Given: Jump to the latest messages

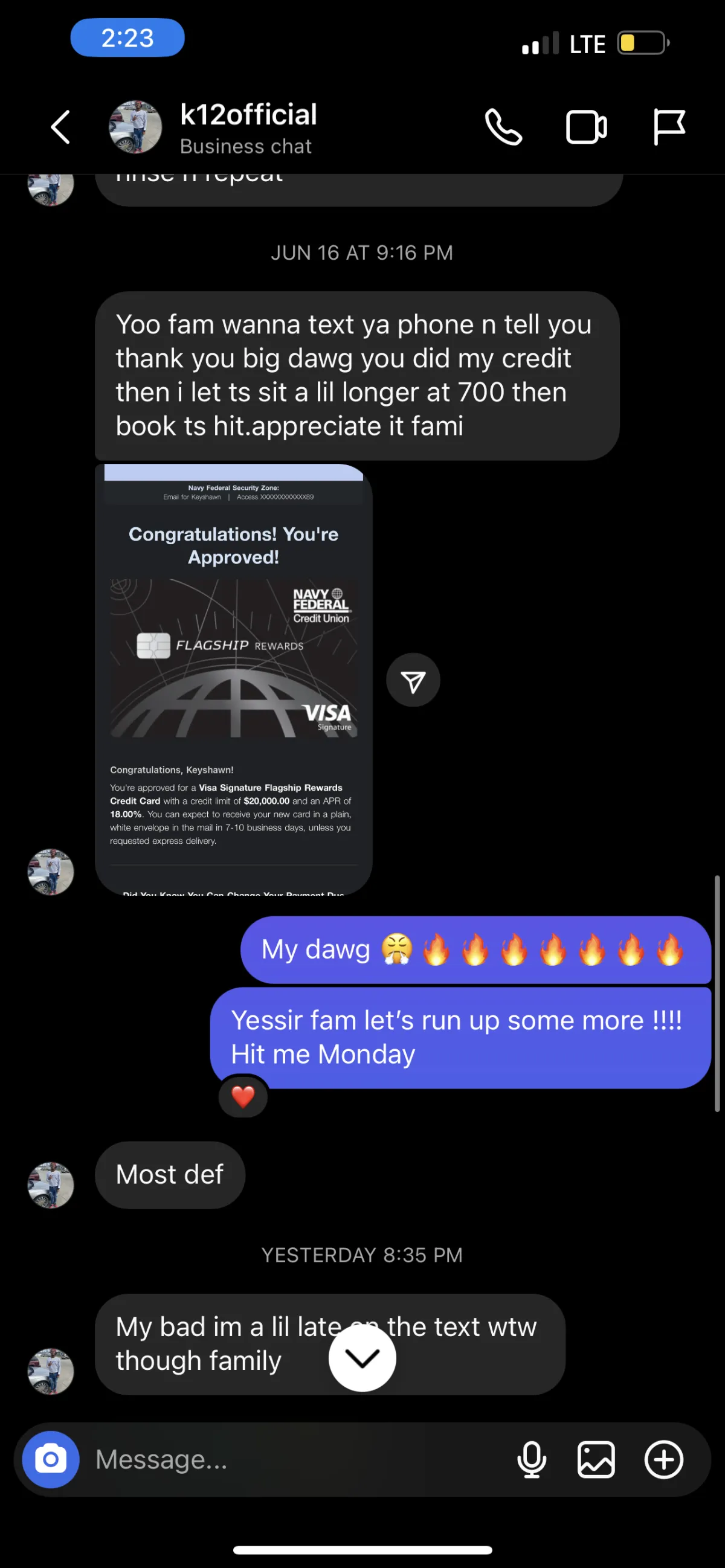Looking at the screenshot, I should tap(362, 1357).
